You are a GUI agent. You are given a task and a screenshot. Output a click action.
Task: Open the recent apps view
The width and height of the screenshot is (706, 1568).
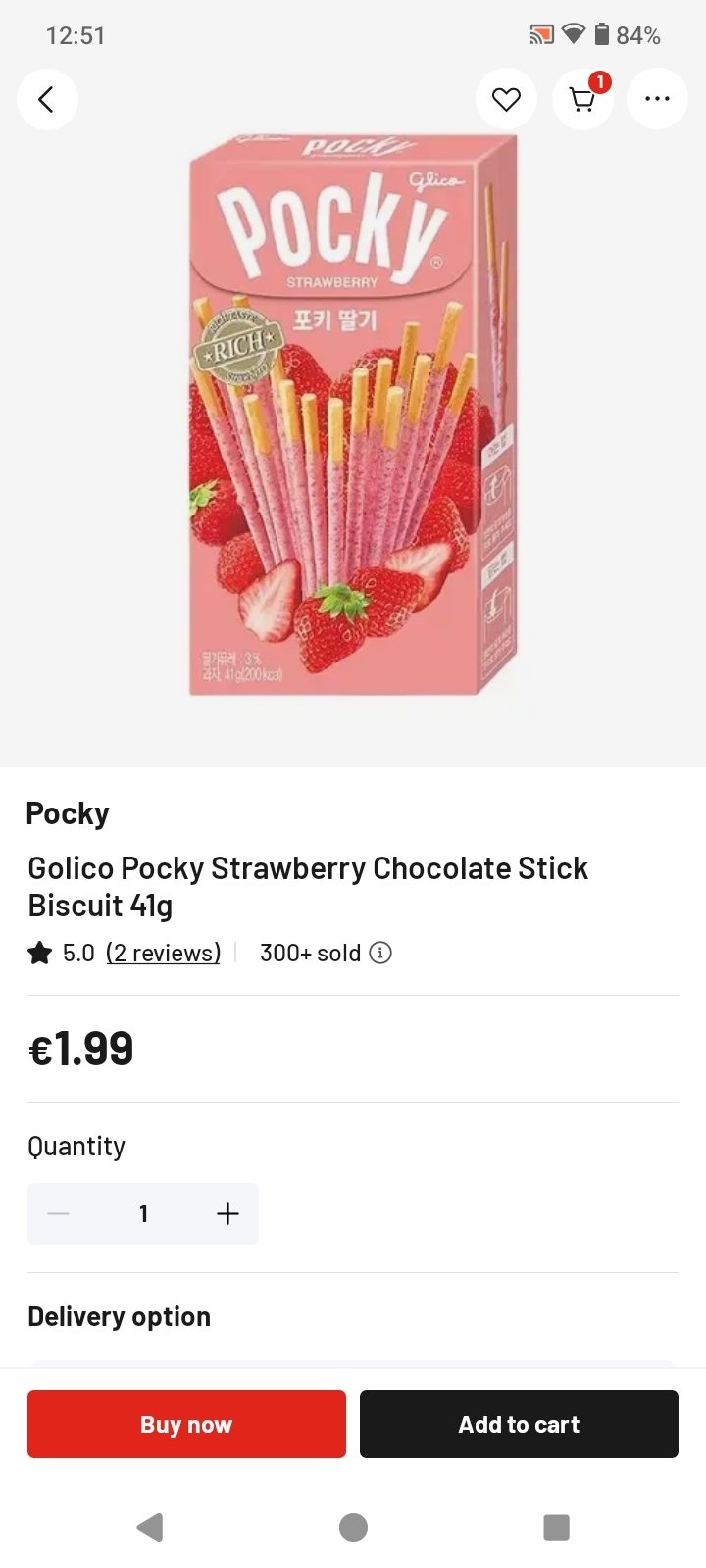click(x=556, y=1527)
